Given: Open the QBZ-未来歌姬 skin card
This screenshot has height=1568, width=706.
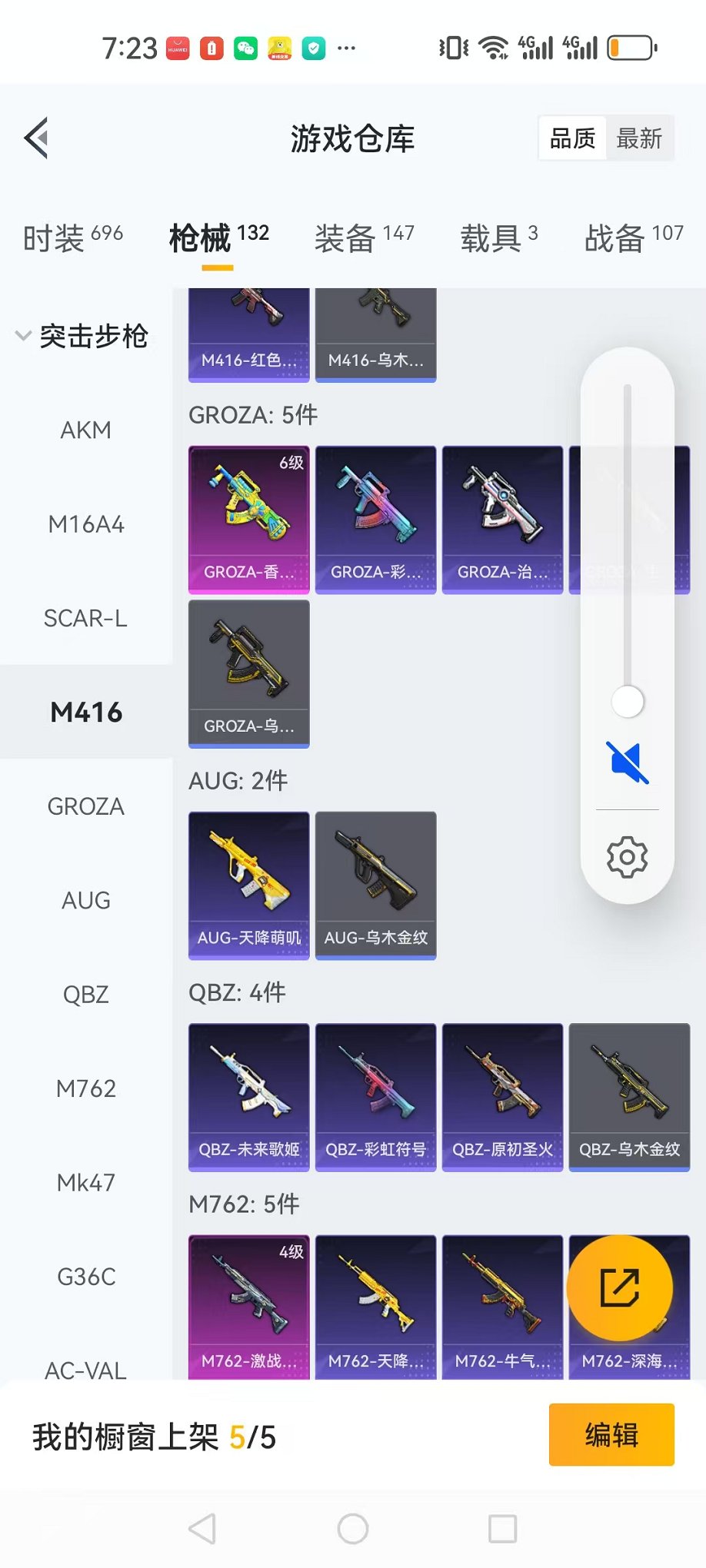Looking at the screenshot, I should click(x=248, y=1096).
